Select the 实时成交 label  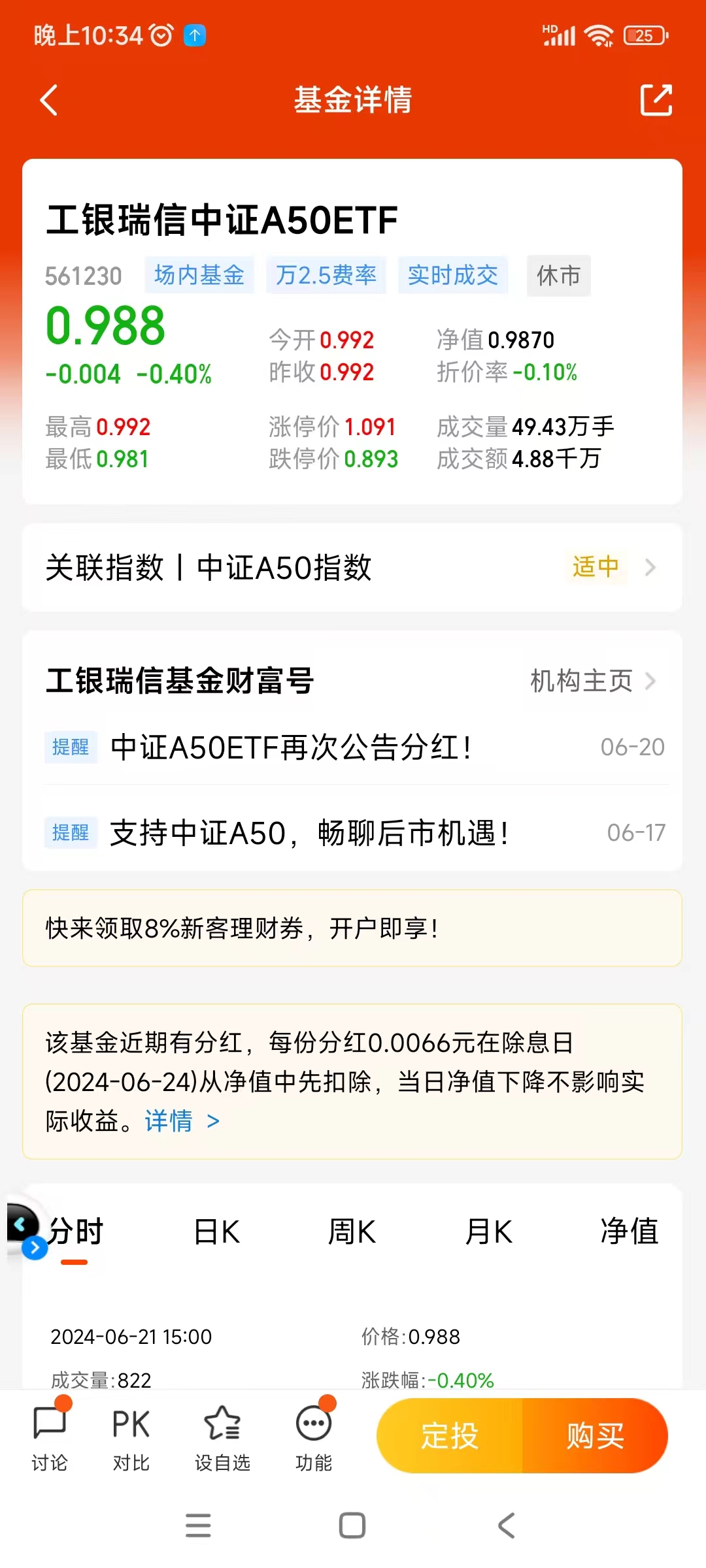coord(454,275)
